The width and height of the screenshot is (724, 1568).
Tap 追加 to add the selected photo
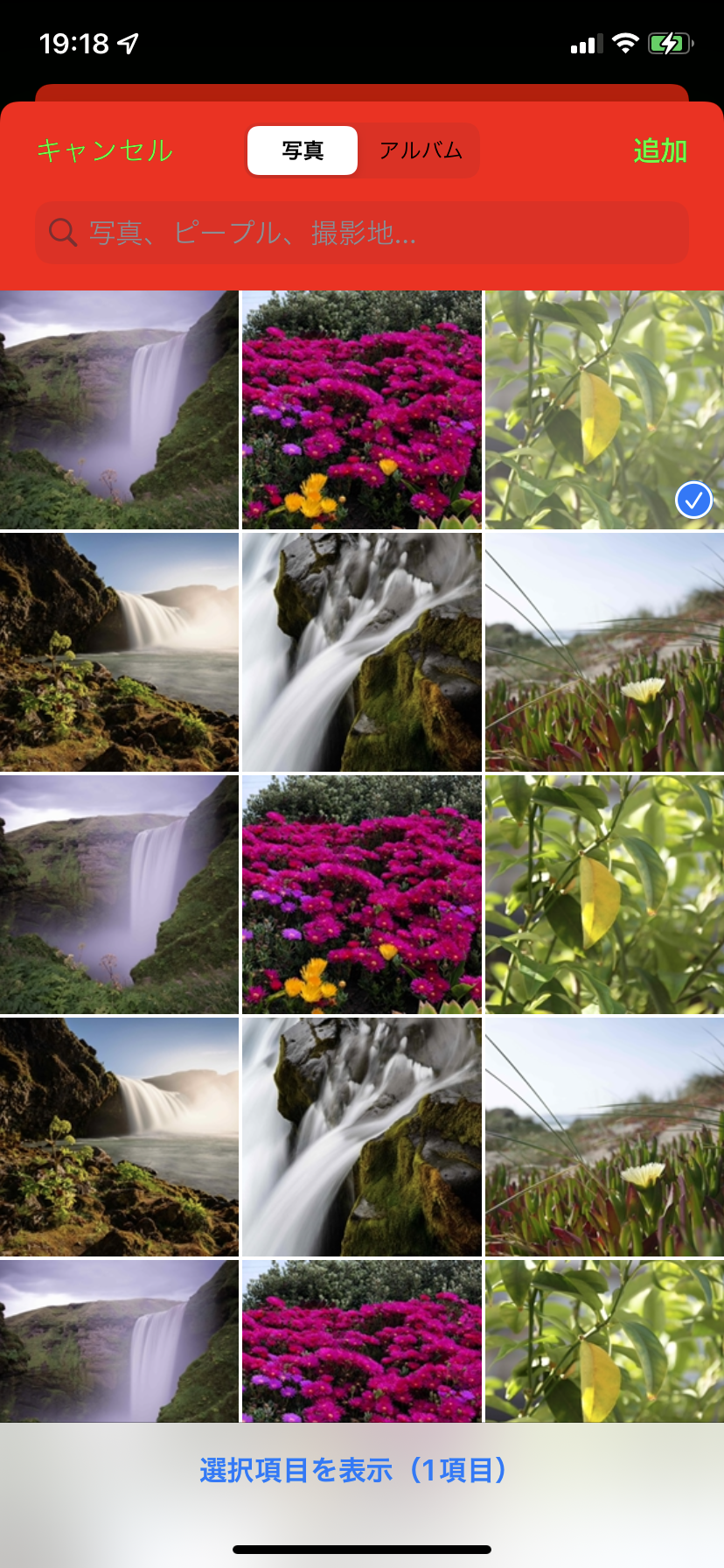(x=659, y=150)
